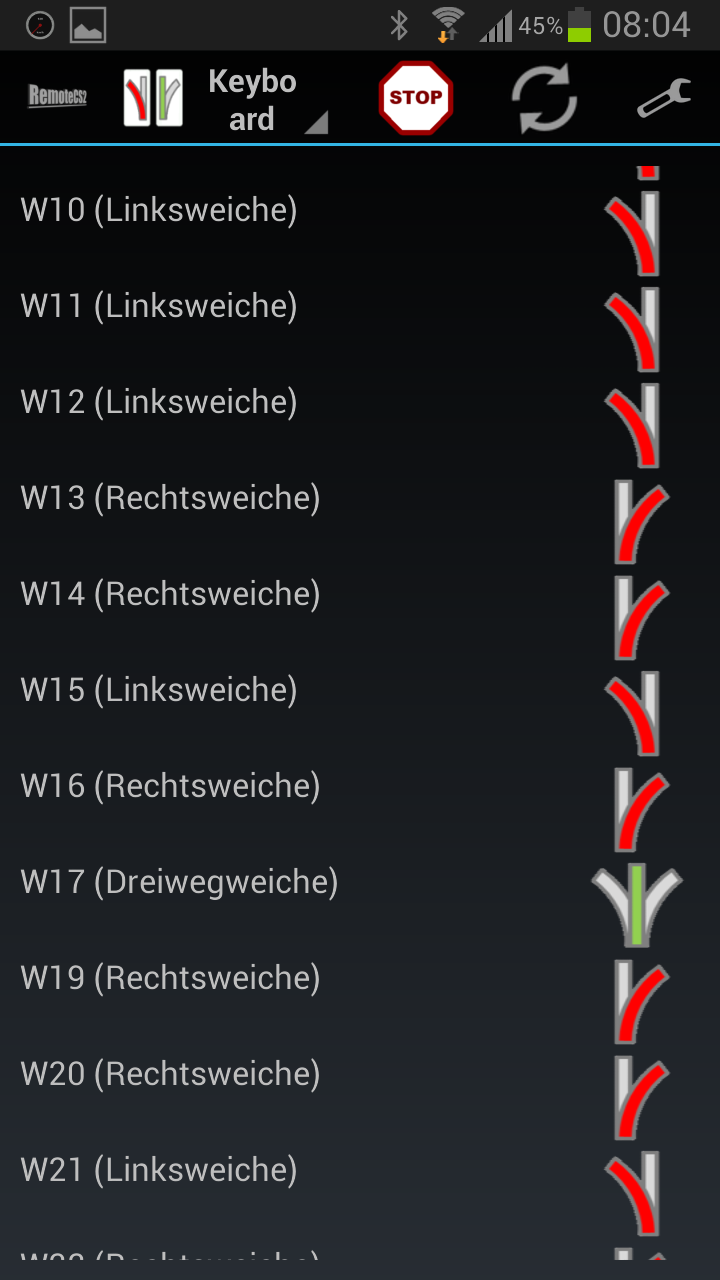
Task: Select the W20 (Rechtsweiche) row
Action: (360, 1074)
